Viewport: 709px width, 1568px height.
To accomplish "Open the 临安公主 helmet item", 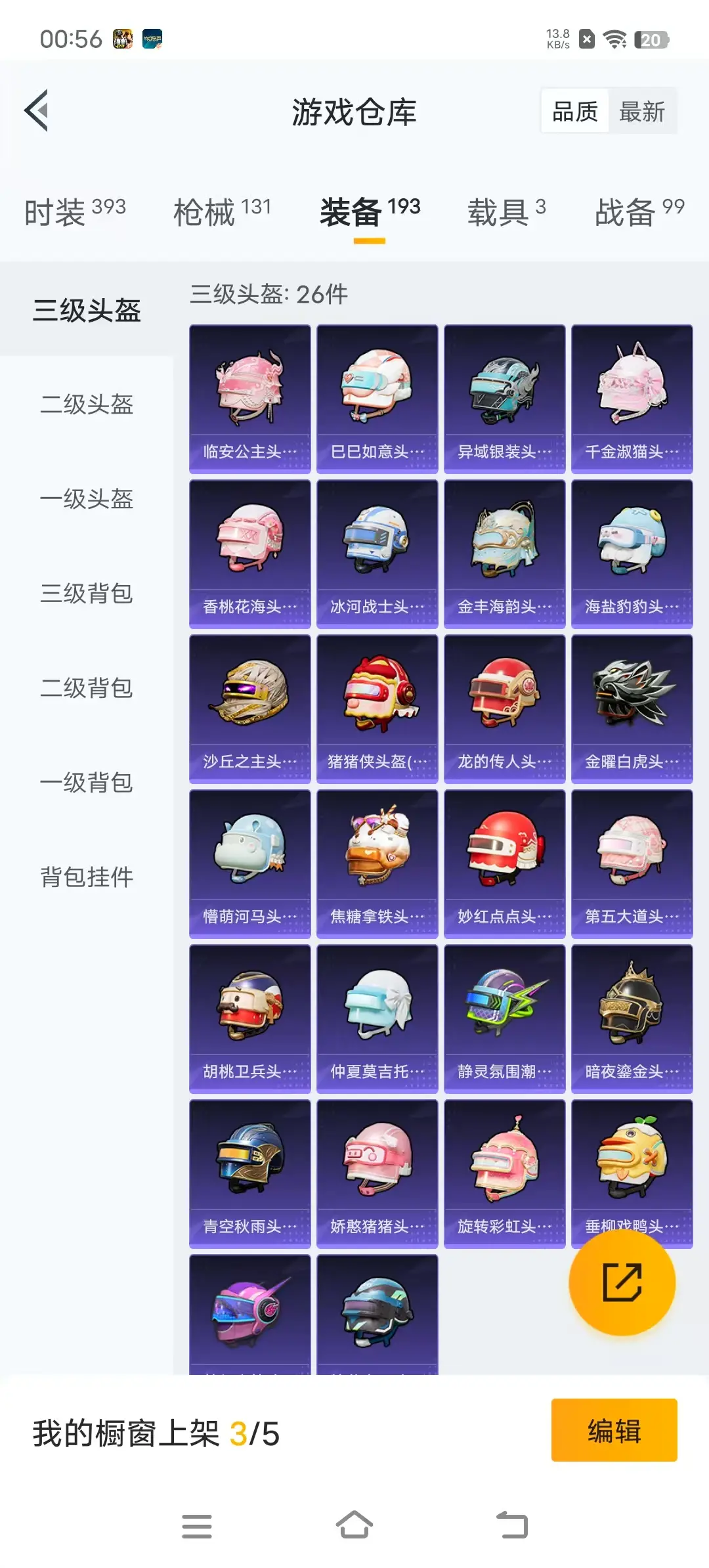I will [249, 399].
